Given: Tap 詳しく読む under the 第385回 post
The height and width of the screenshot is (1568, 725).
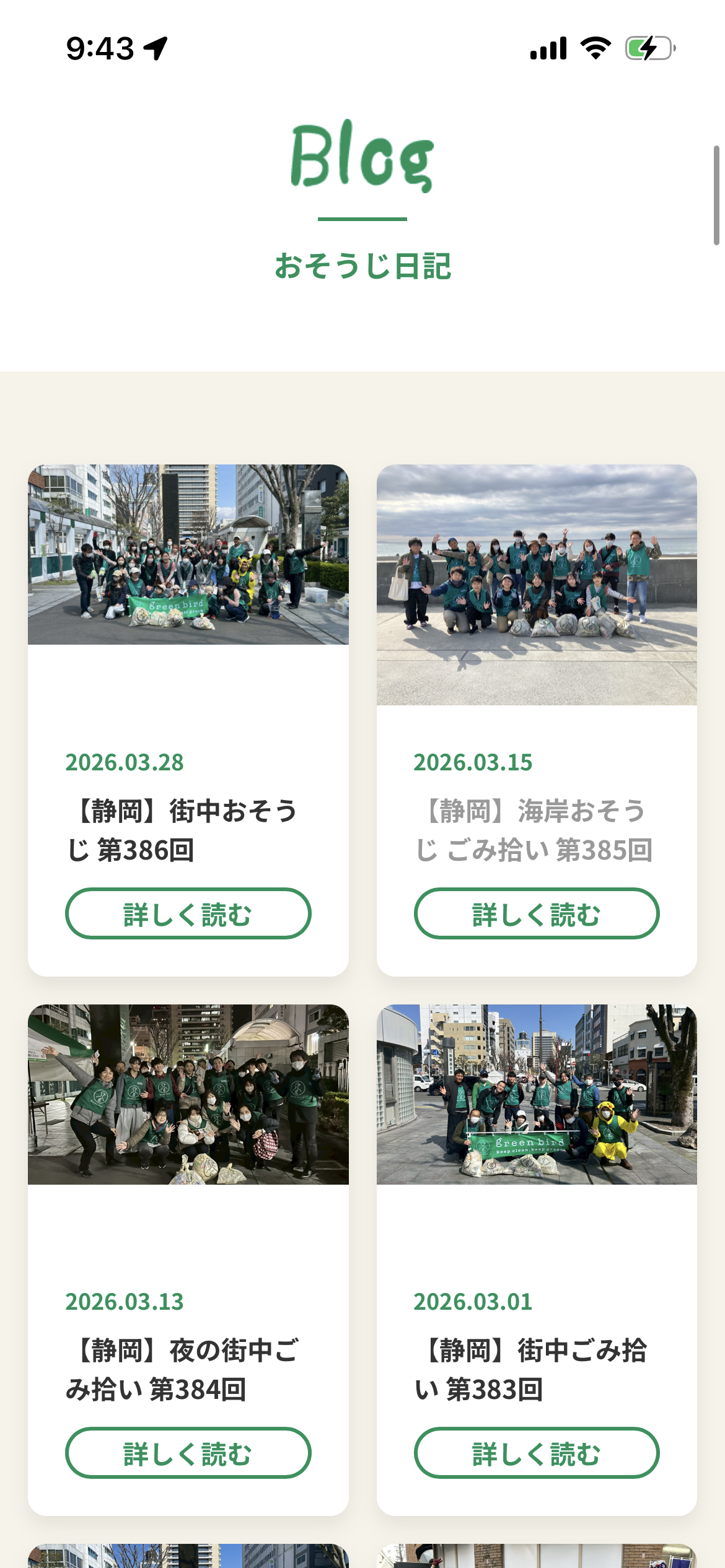Looking at the screenshot, I should [537, 913].
